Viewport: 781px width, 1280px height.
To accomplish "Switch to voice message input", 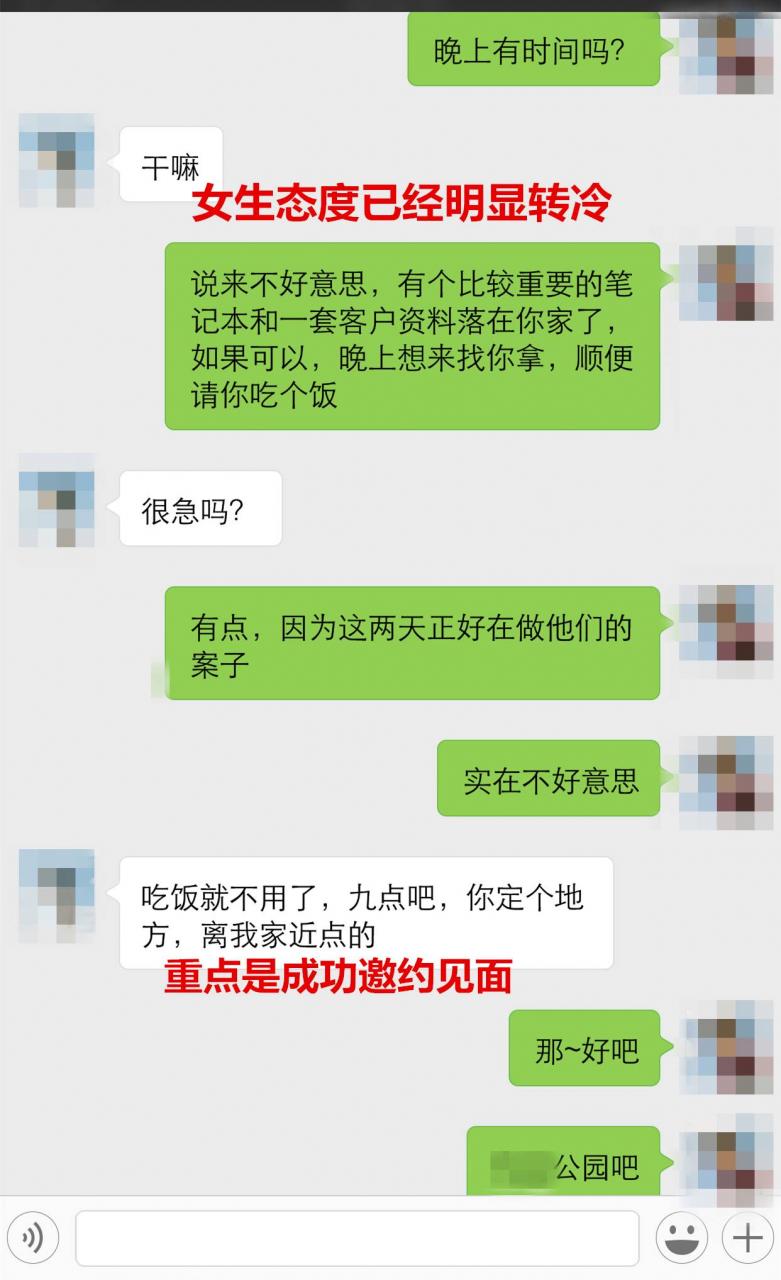I will click(x=34, y=1238).
